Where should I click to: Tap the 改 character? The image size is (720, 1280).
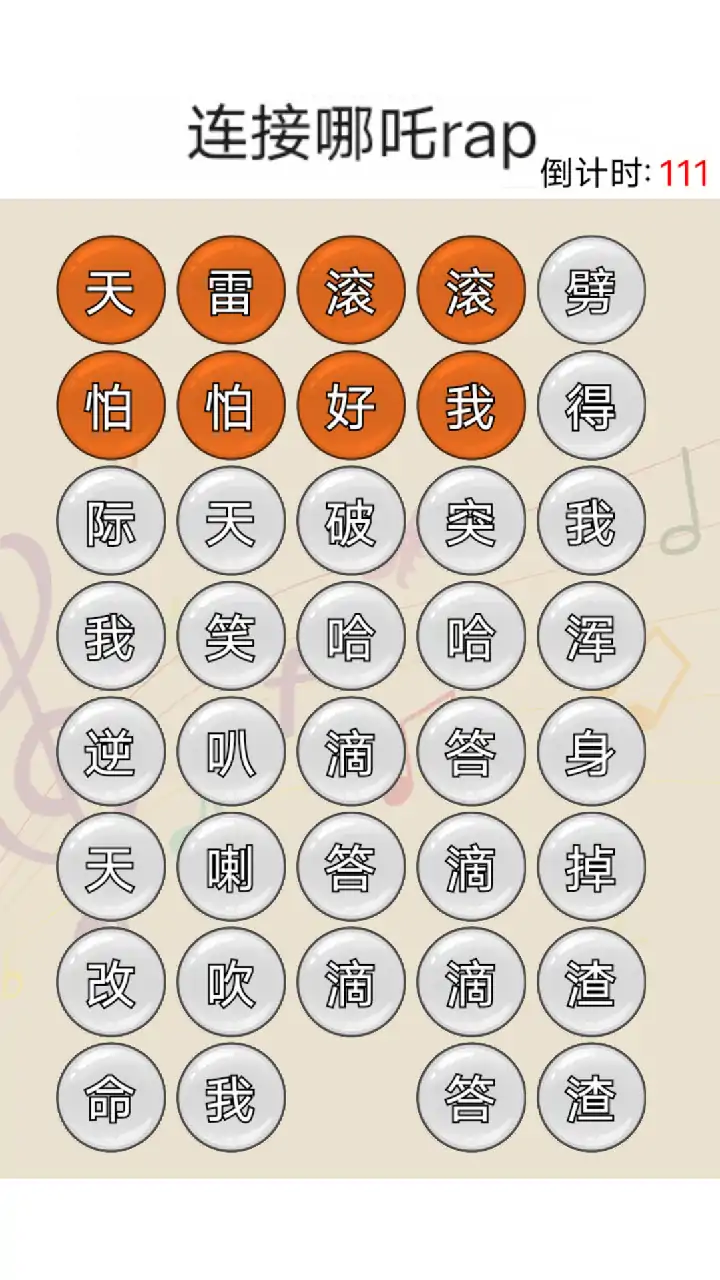tap(111, 982)
